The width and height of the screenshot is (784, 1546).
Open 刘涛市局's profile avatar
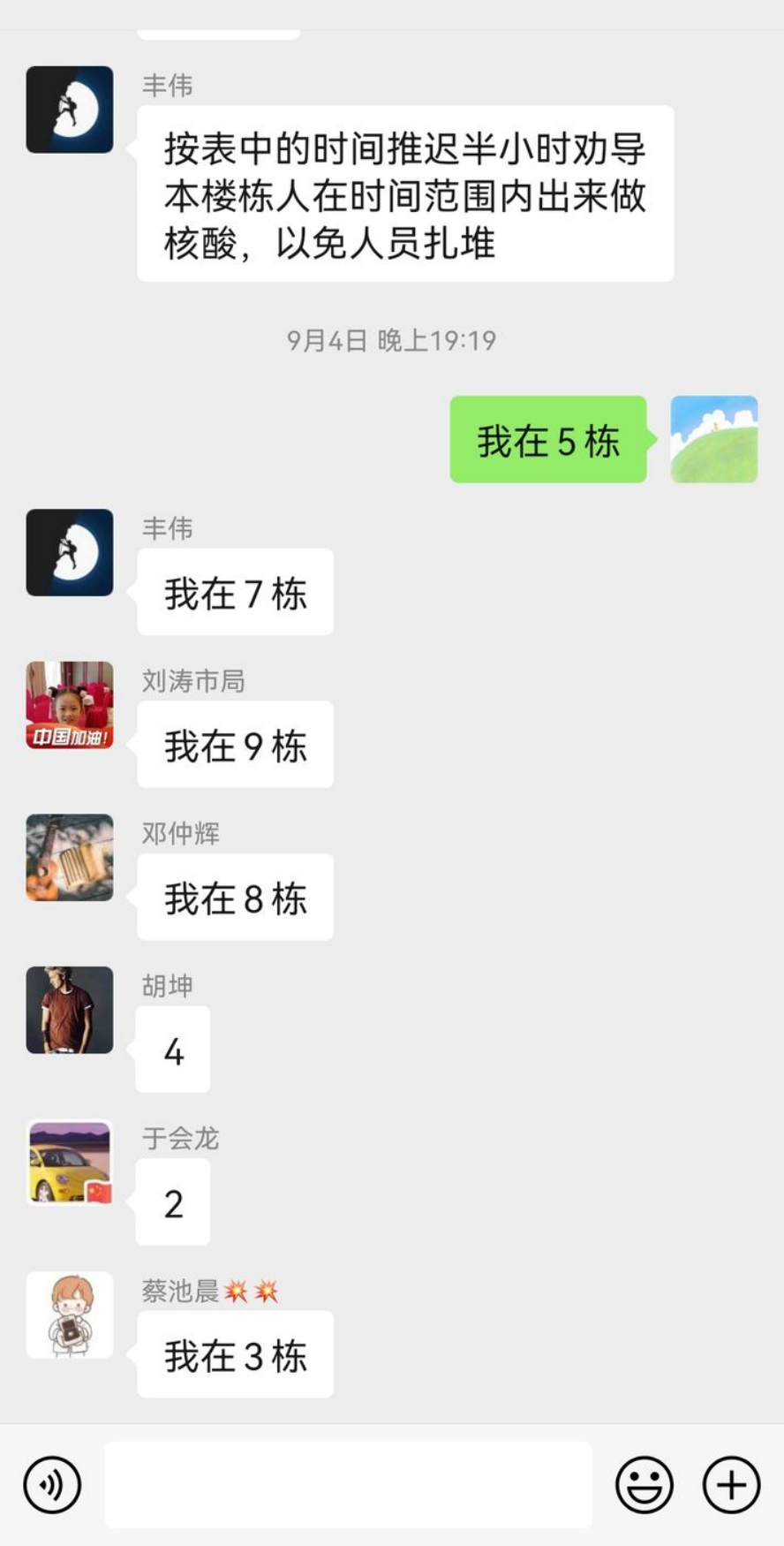[x=70, y=705]
